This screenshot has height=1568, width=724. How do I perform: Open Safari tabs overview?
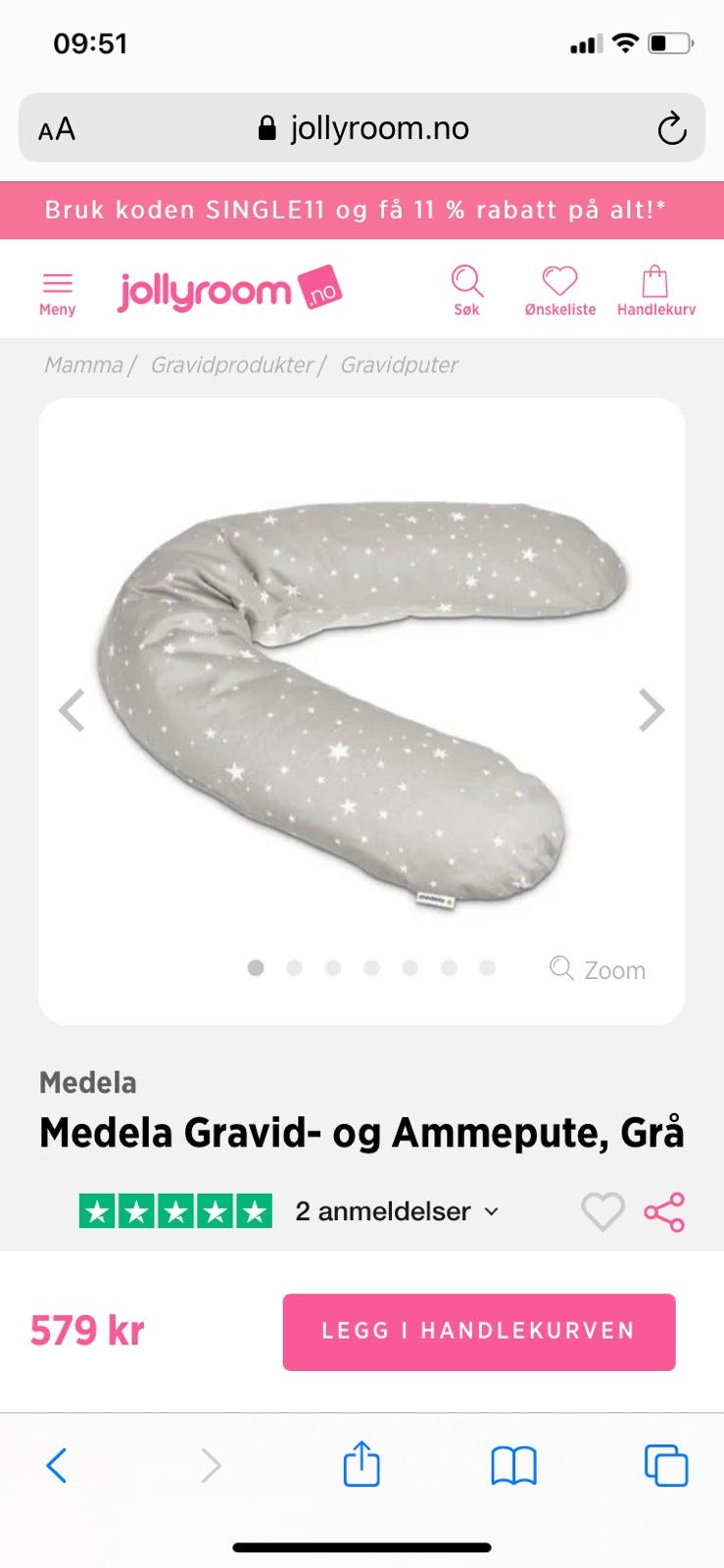pyautogui.click(x=666, y=1466)
